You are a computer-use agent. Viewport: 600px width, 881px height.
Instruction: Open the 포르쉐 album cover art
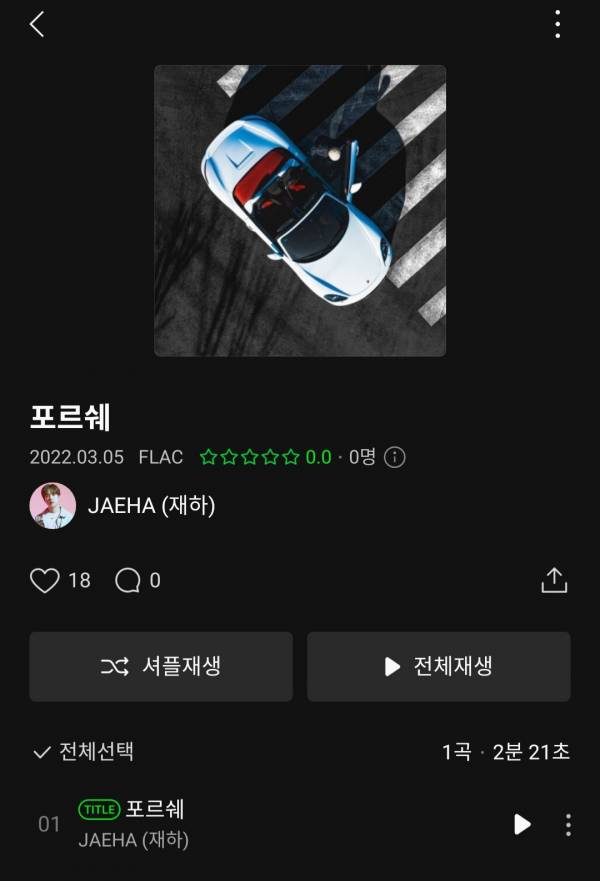[300, 210]
